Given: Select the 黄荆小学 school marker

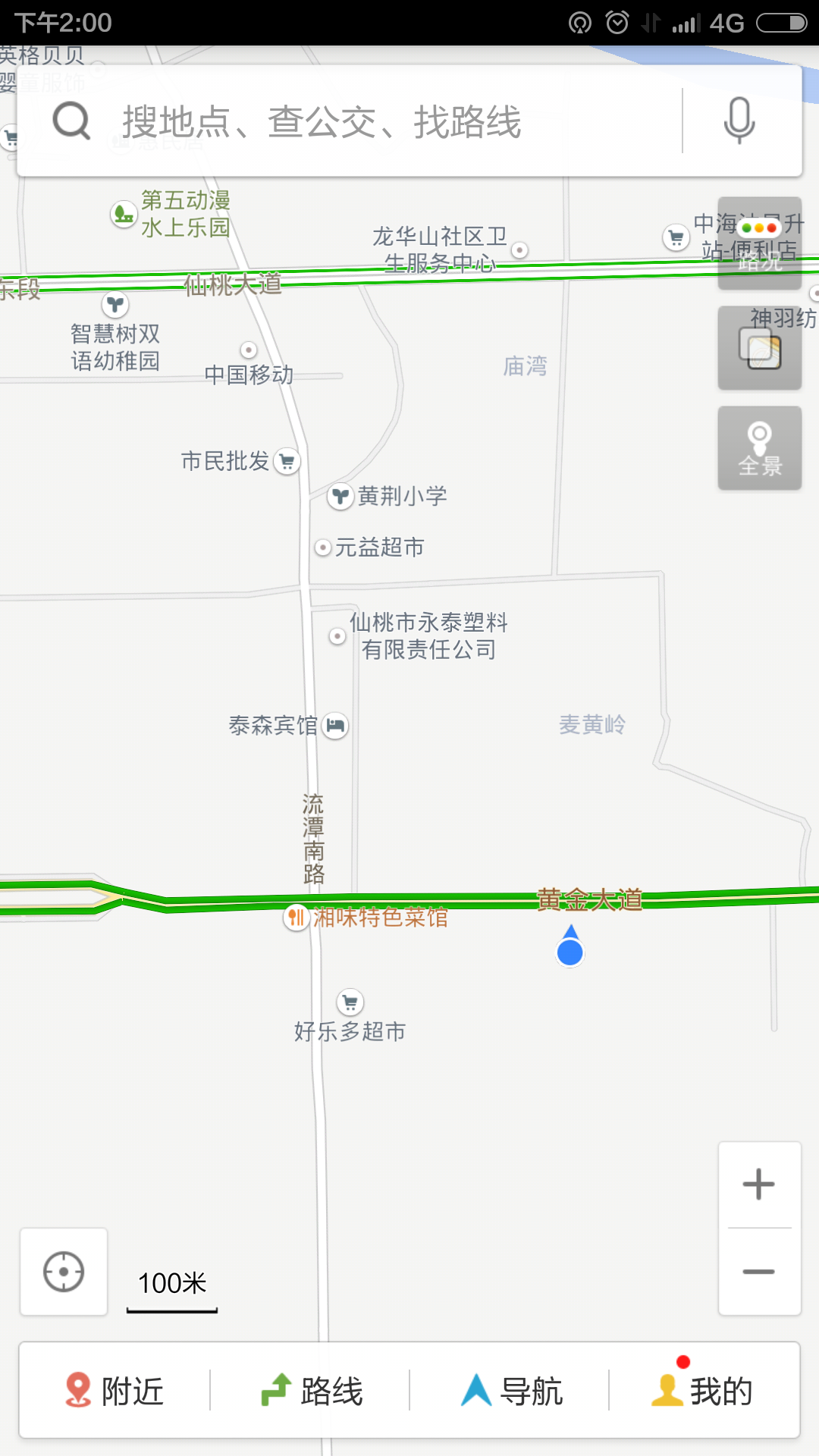Looking at the screenshot, I should pyautogui.click(x=340, y=497).
